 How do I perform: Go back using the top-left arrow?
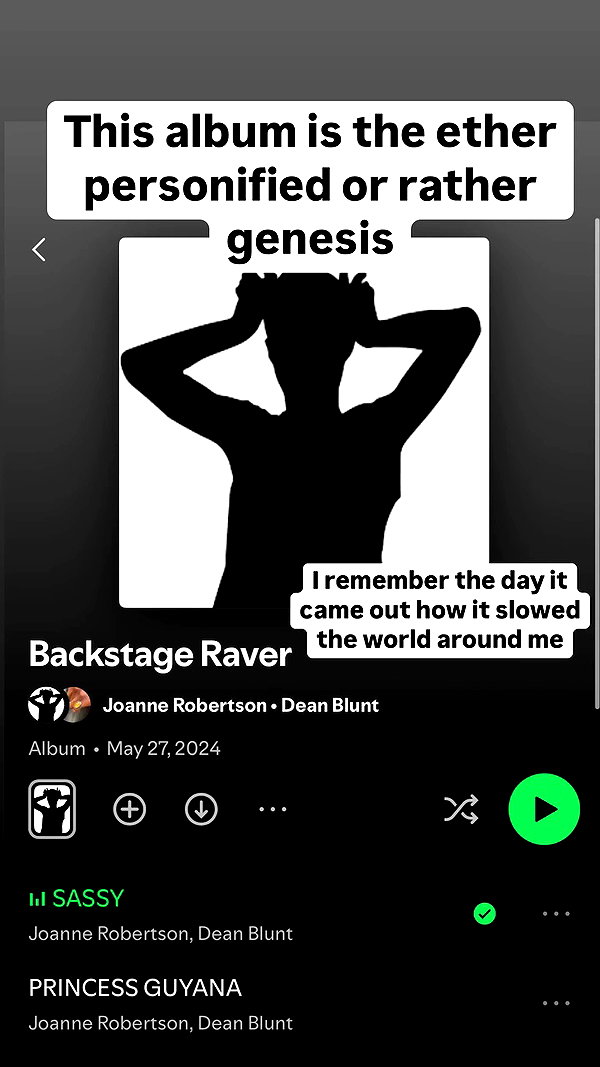coord(39,250)
